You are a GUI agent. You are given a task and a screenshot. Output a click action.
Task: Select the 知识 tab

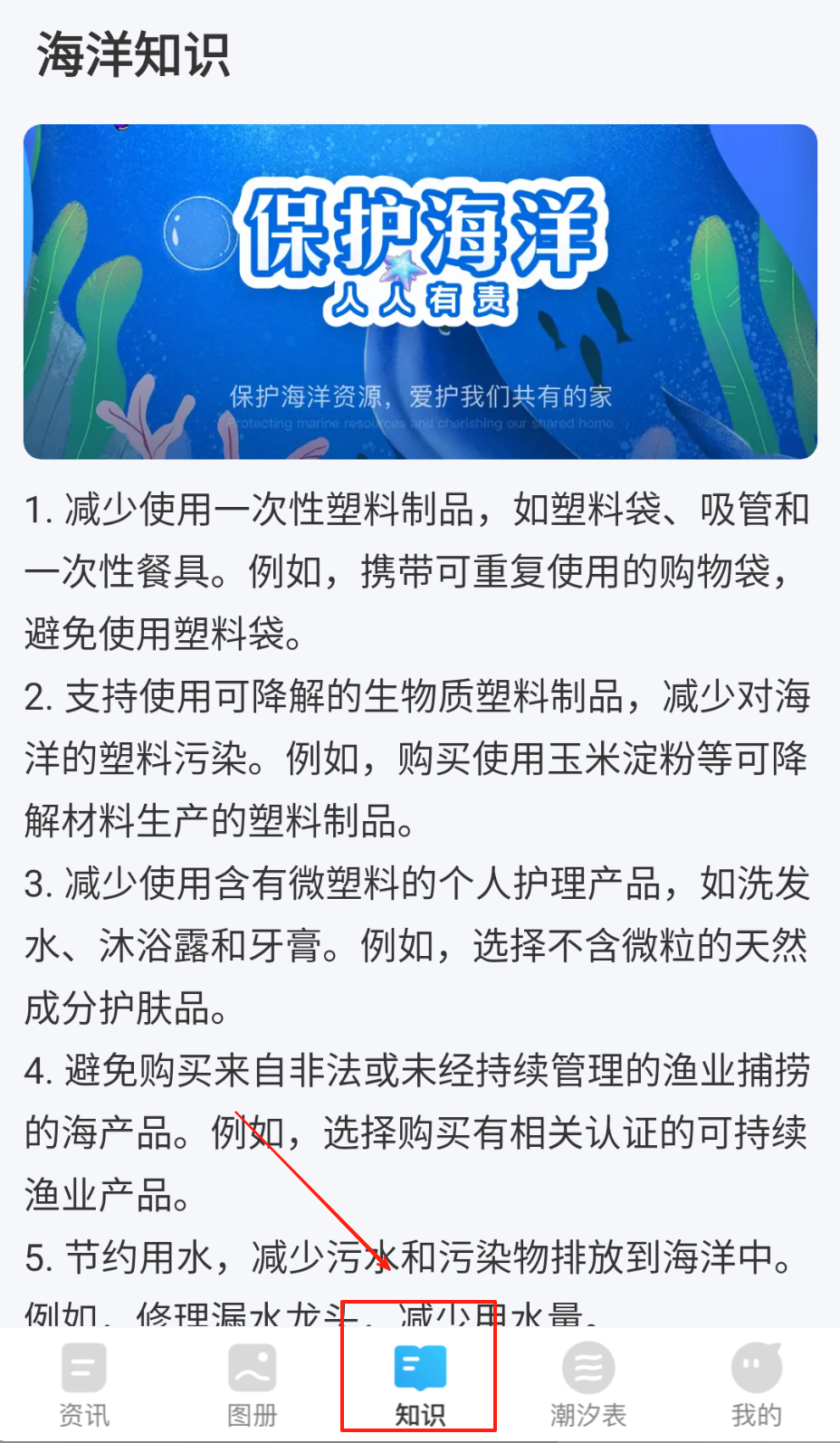pyautogui.click(x=420, y=1382)
